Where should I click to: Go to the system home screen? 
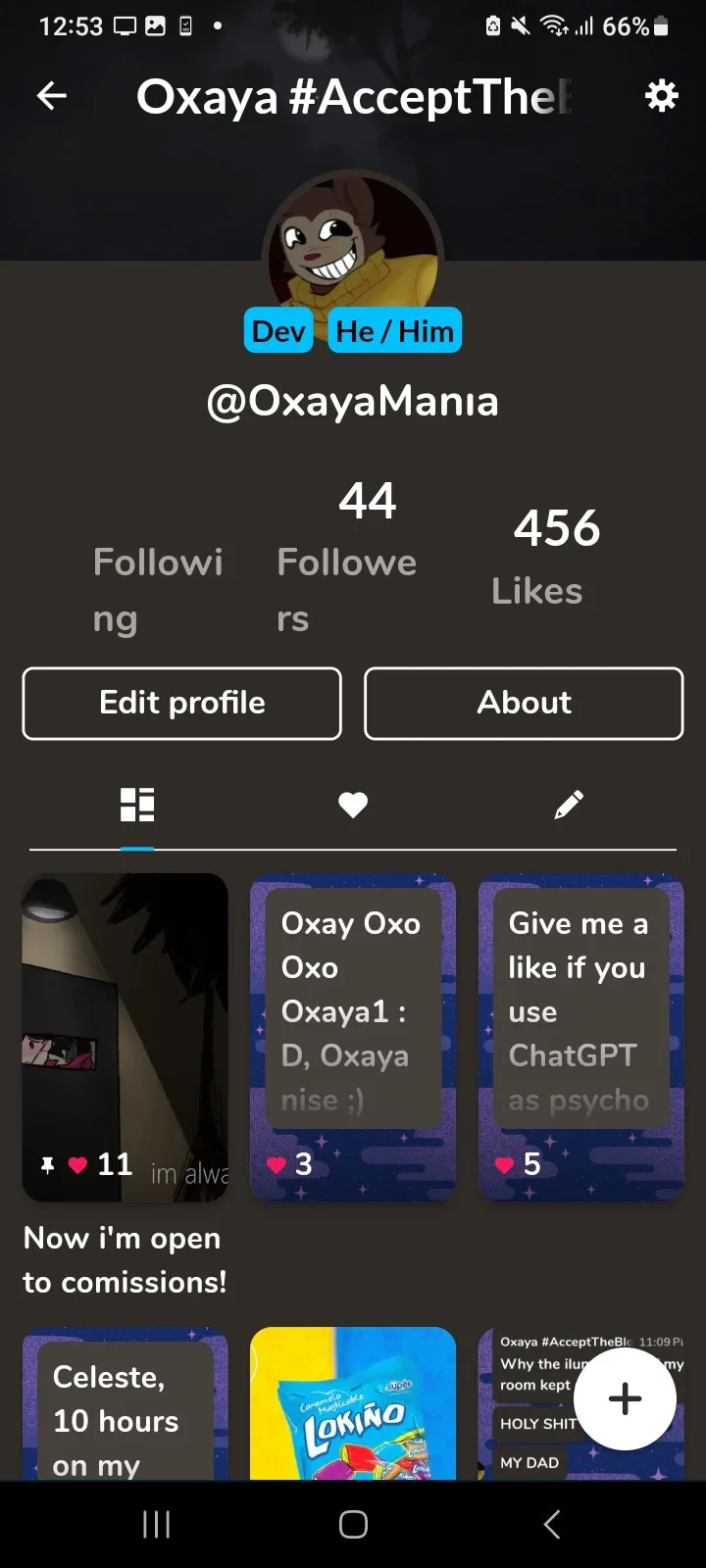click(x=353, y=1524)
